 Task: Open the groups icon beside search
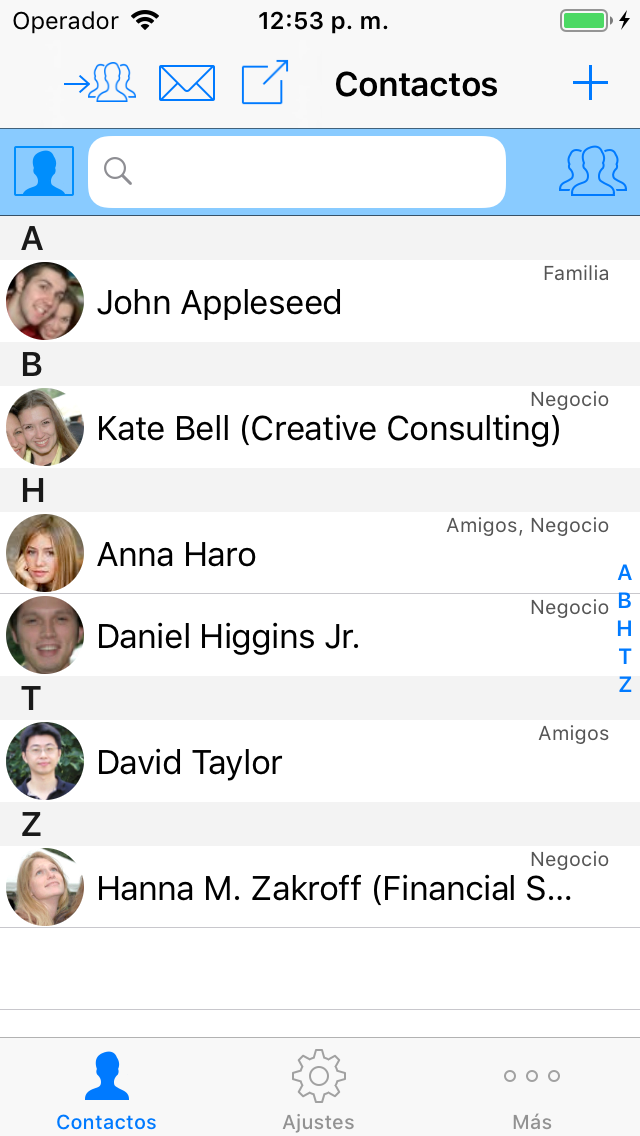pyautogui.click(x=592, y=171)
